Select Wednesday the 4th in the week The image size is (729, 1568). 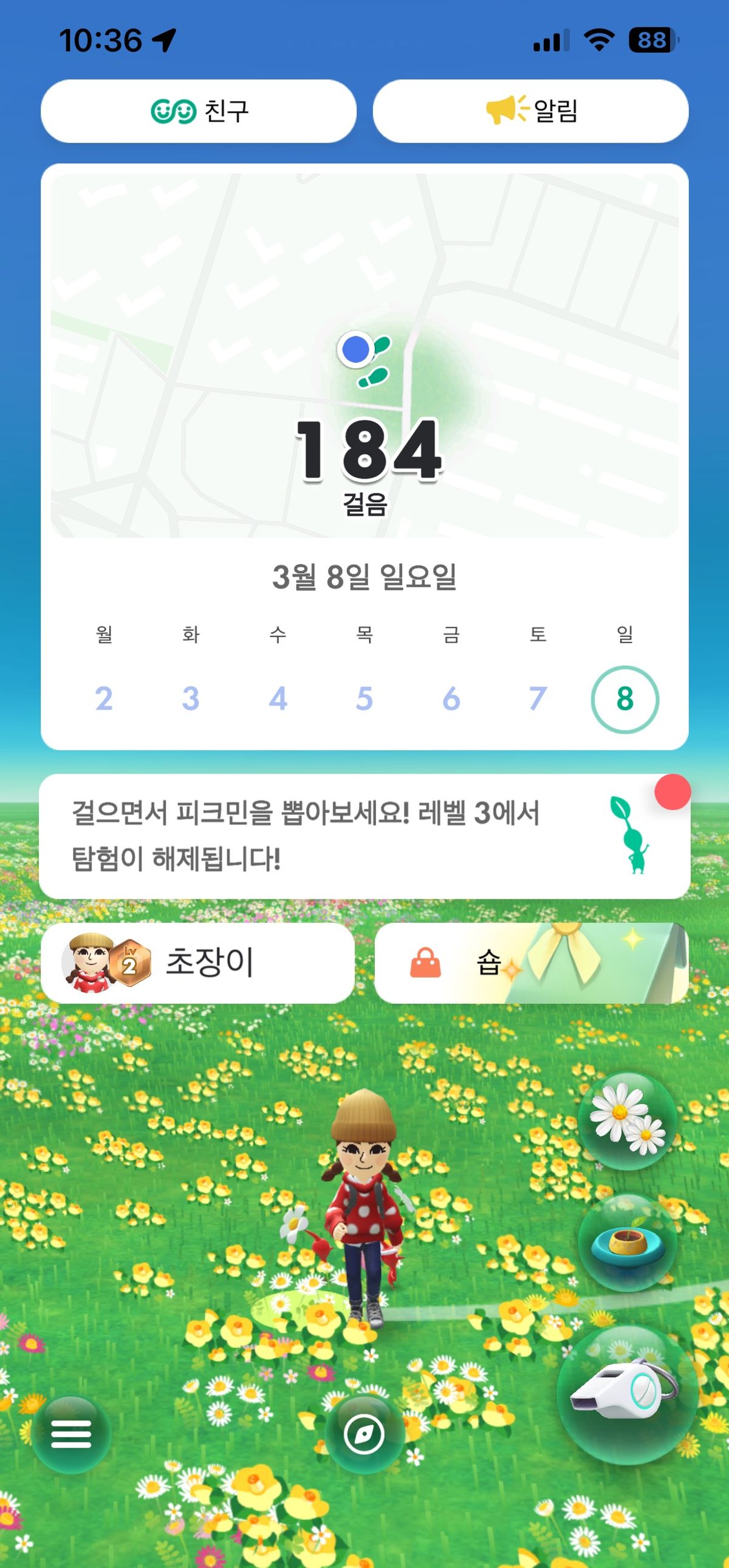(278, 699)
